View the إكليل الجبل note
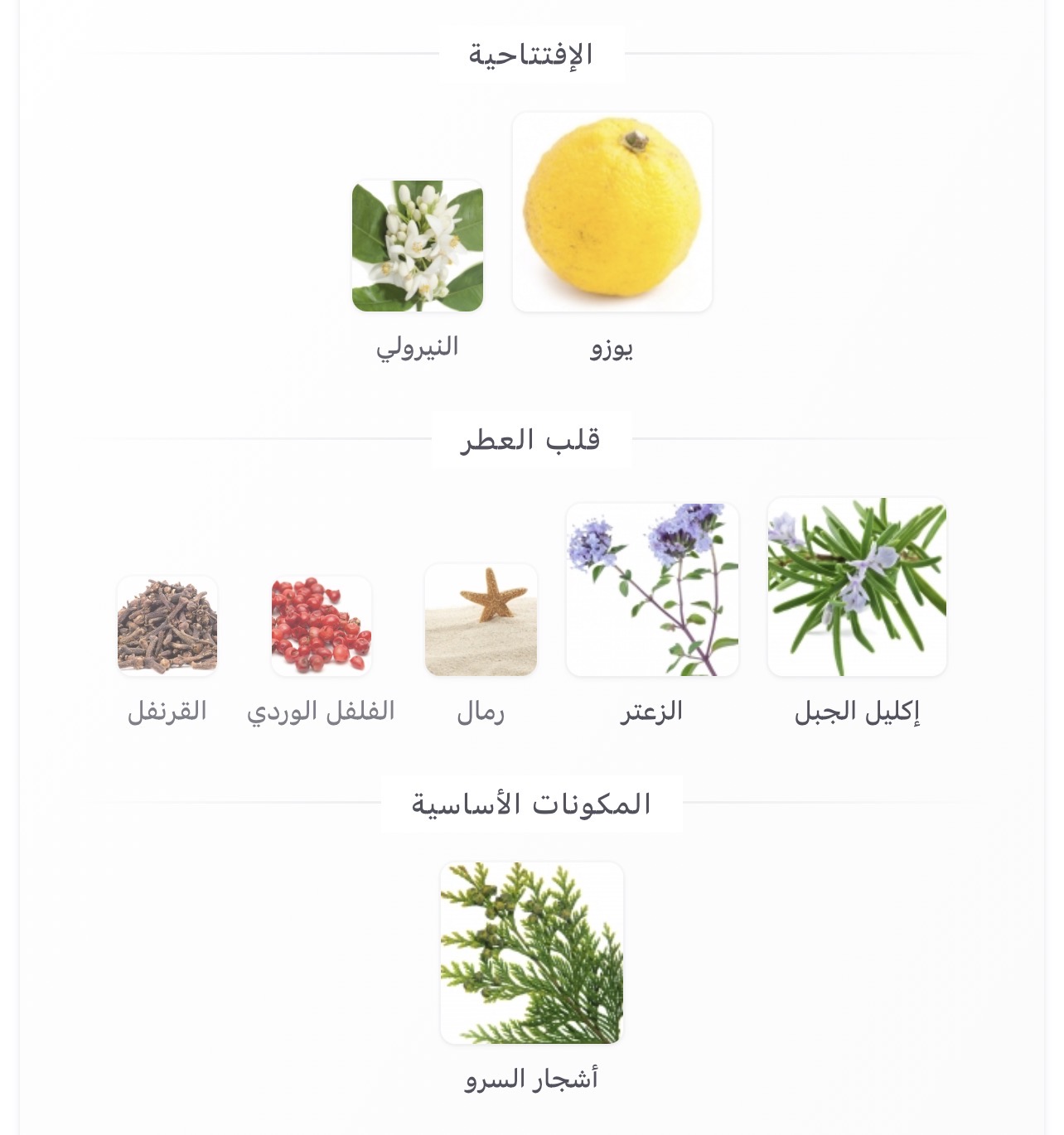The width and height of the screenshot is (1064, 1135). pyautogui.click(x=857, y=587)
